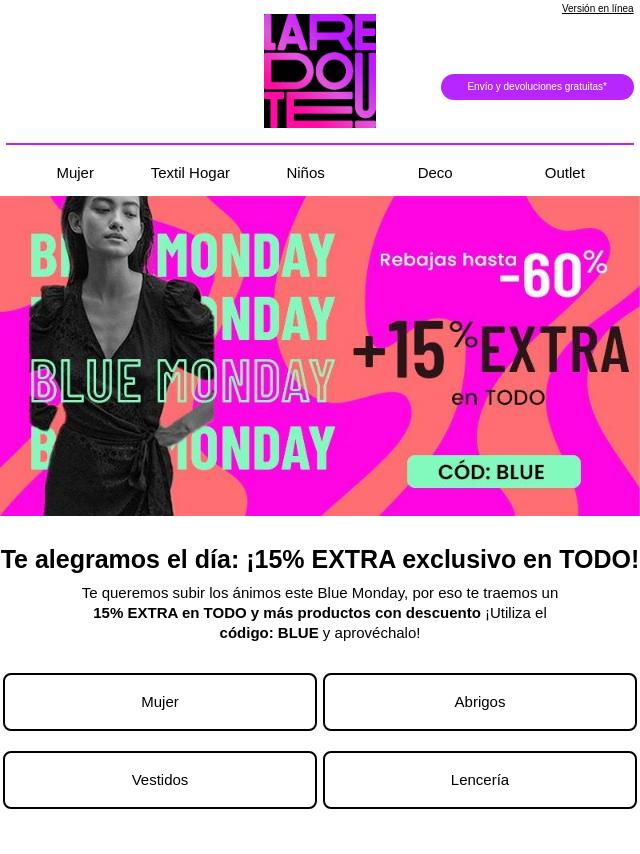Open the Lencería button
Screen dimensions: 640x854
[480, 780]
